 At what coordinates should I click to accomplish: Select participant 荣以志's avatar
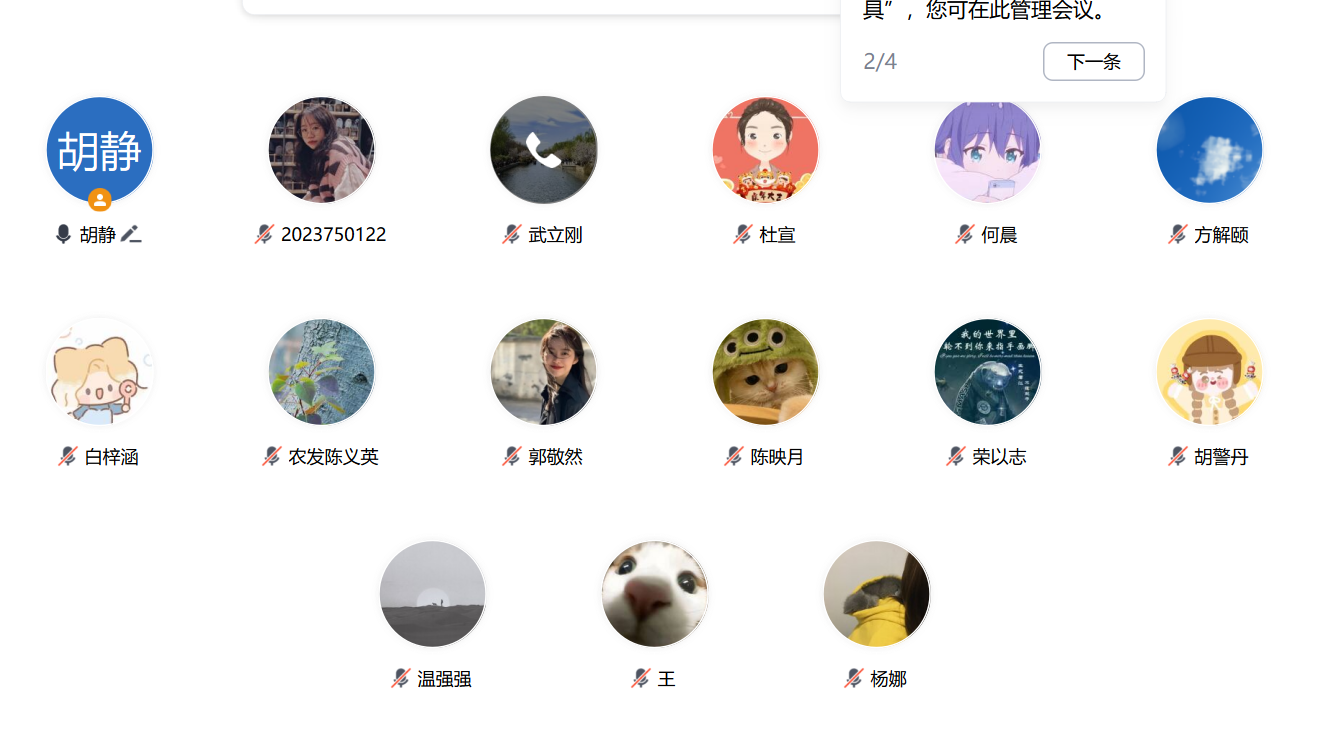coord(988,372)
